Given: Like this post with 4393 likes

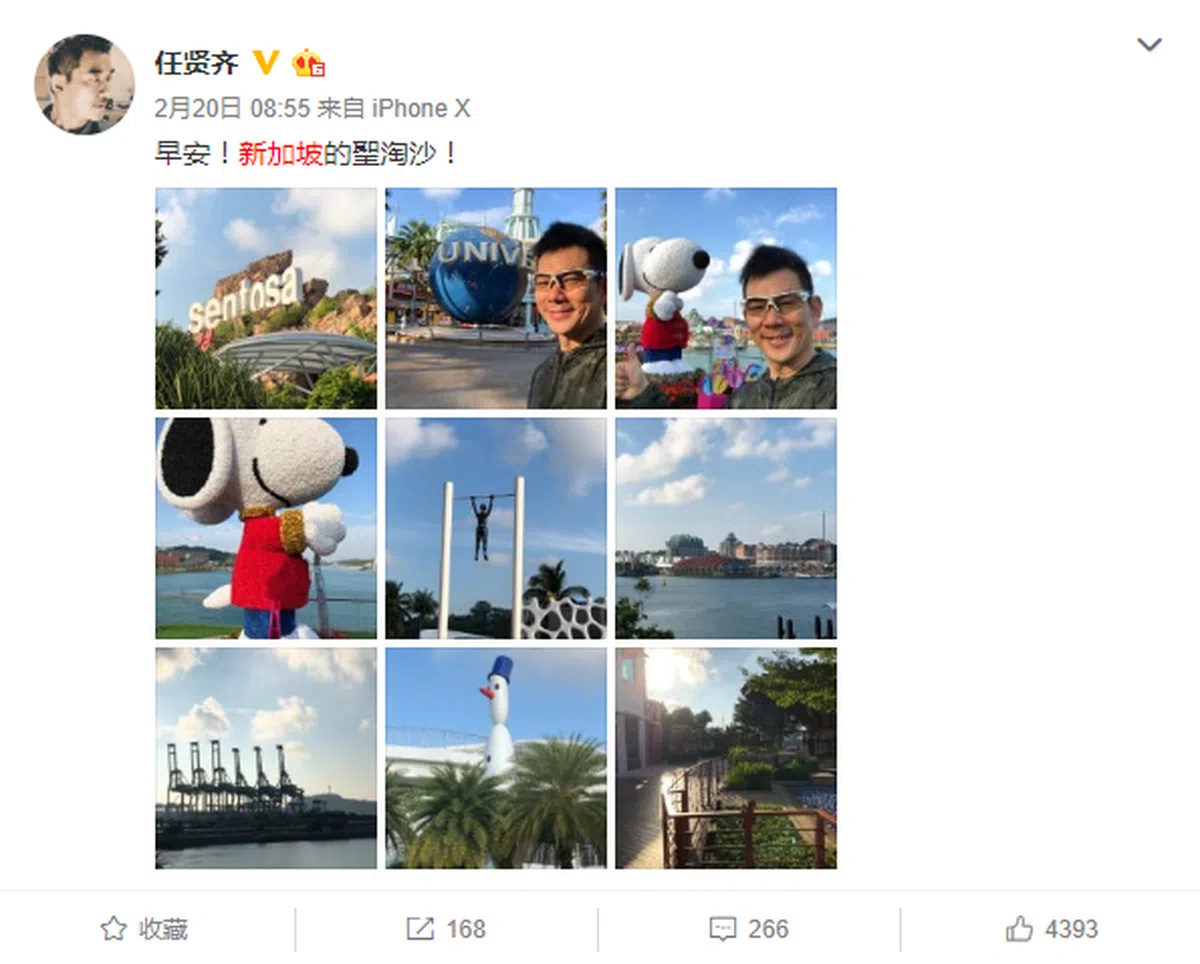Looking at the screenshot, I should [x=1051, y=929].
